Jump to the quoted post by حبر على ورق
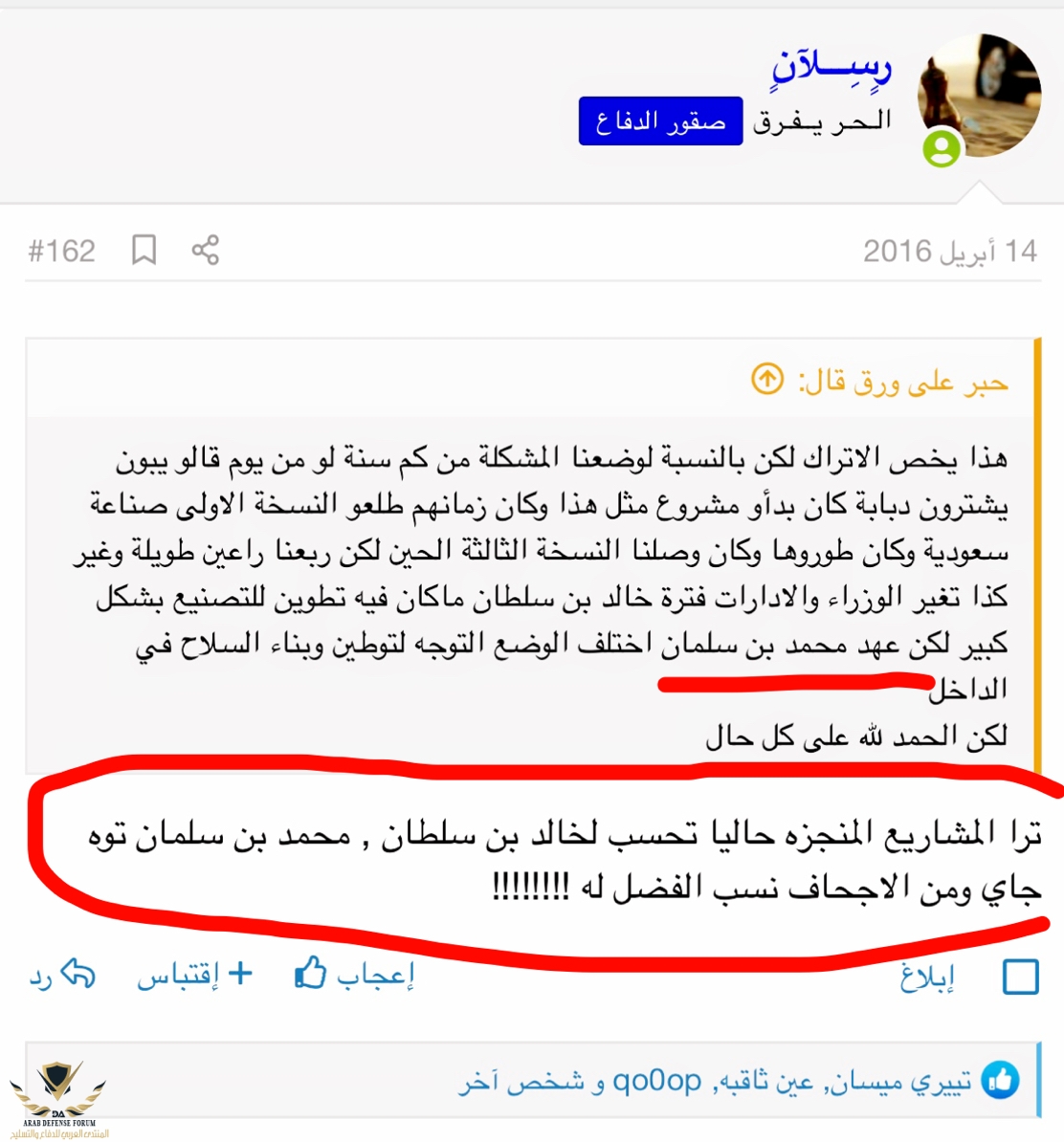1064x1142 pixels. point(767,380)
